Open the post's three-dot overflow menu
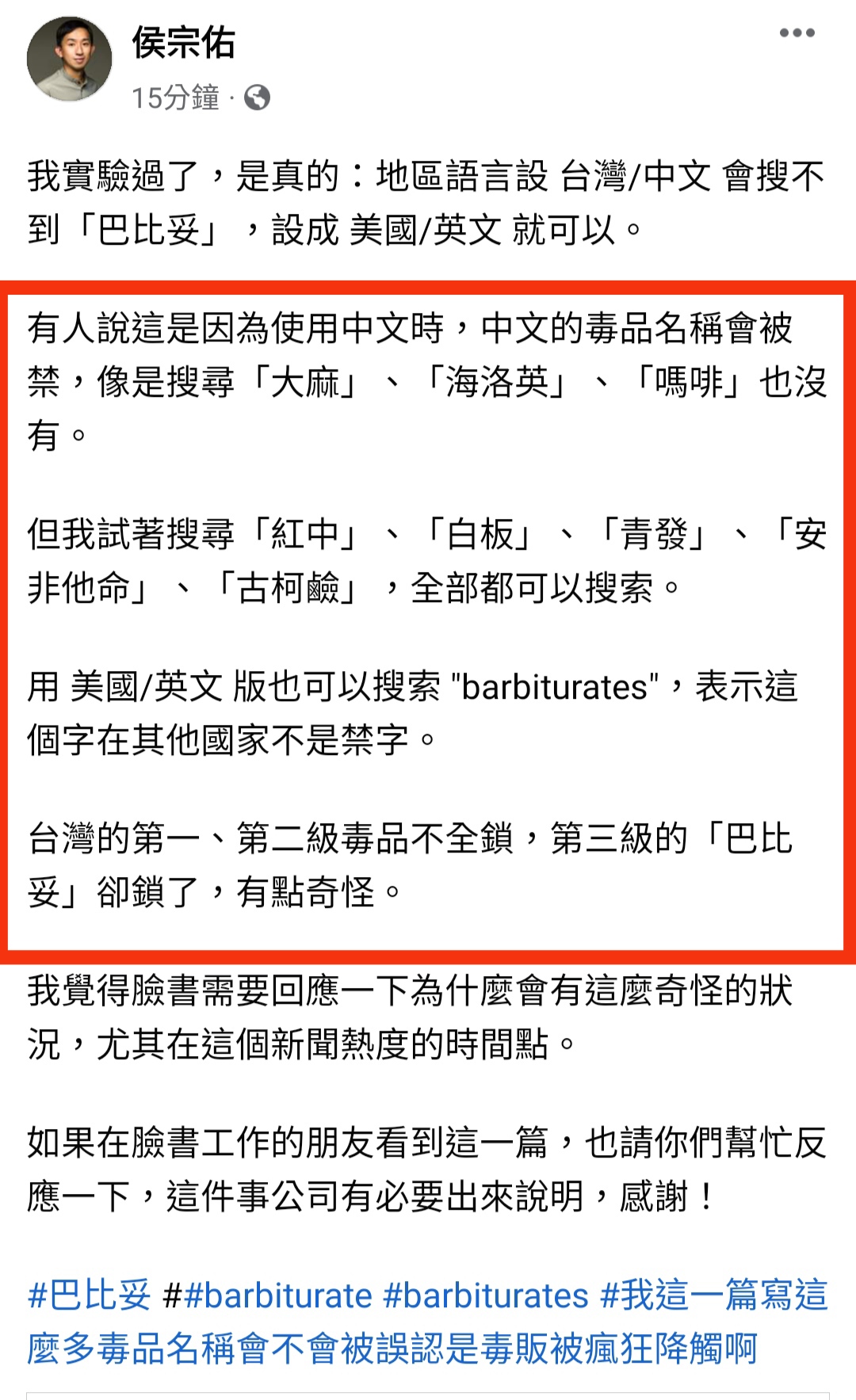Image resolution: width=856 pixels, height=1400 pixels. 797,33
